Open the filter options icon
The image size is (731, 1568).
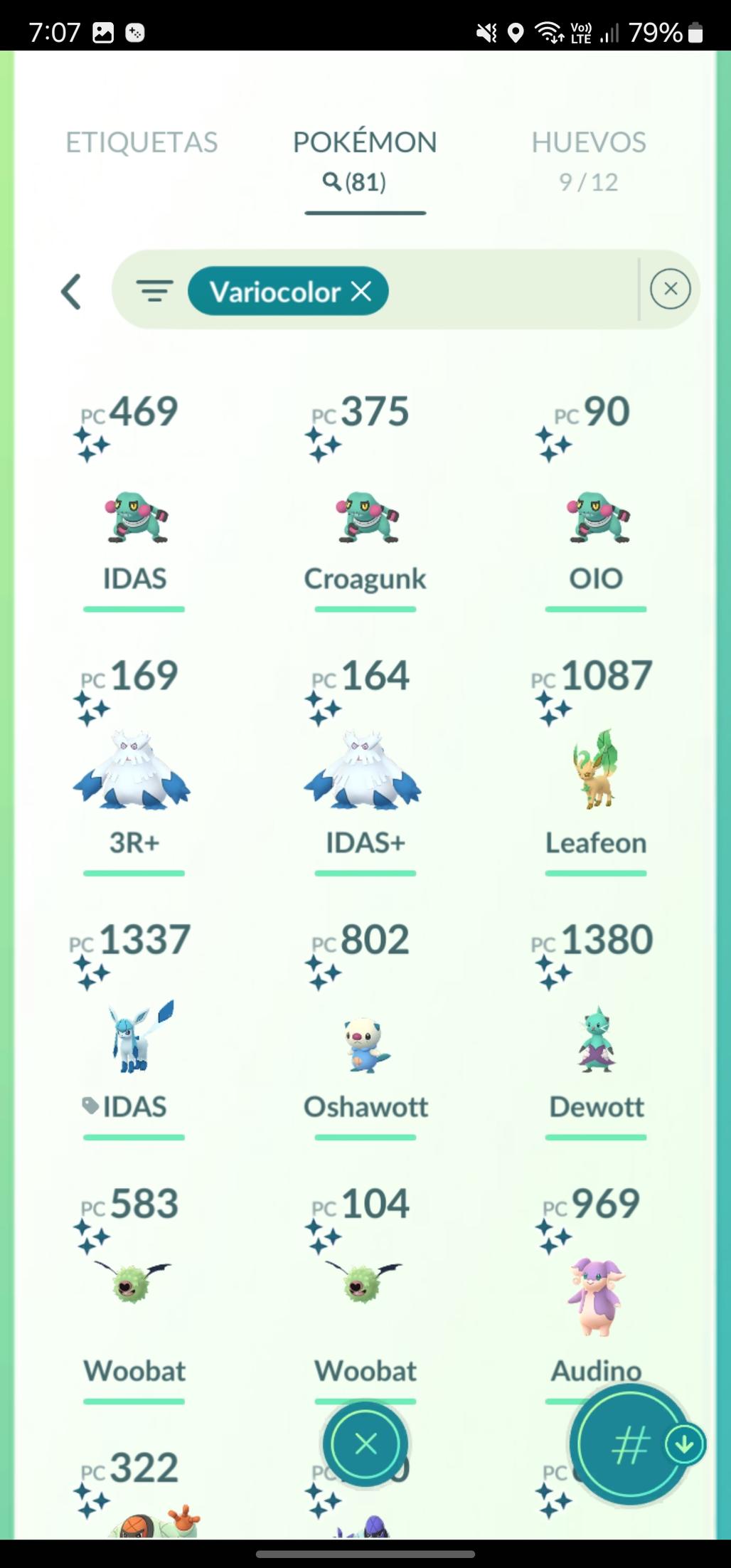(154, 291)
